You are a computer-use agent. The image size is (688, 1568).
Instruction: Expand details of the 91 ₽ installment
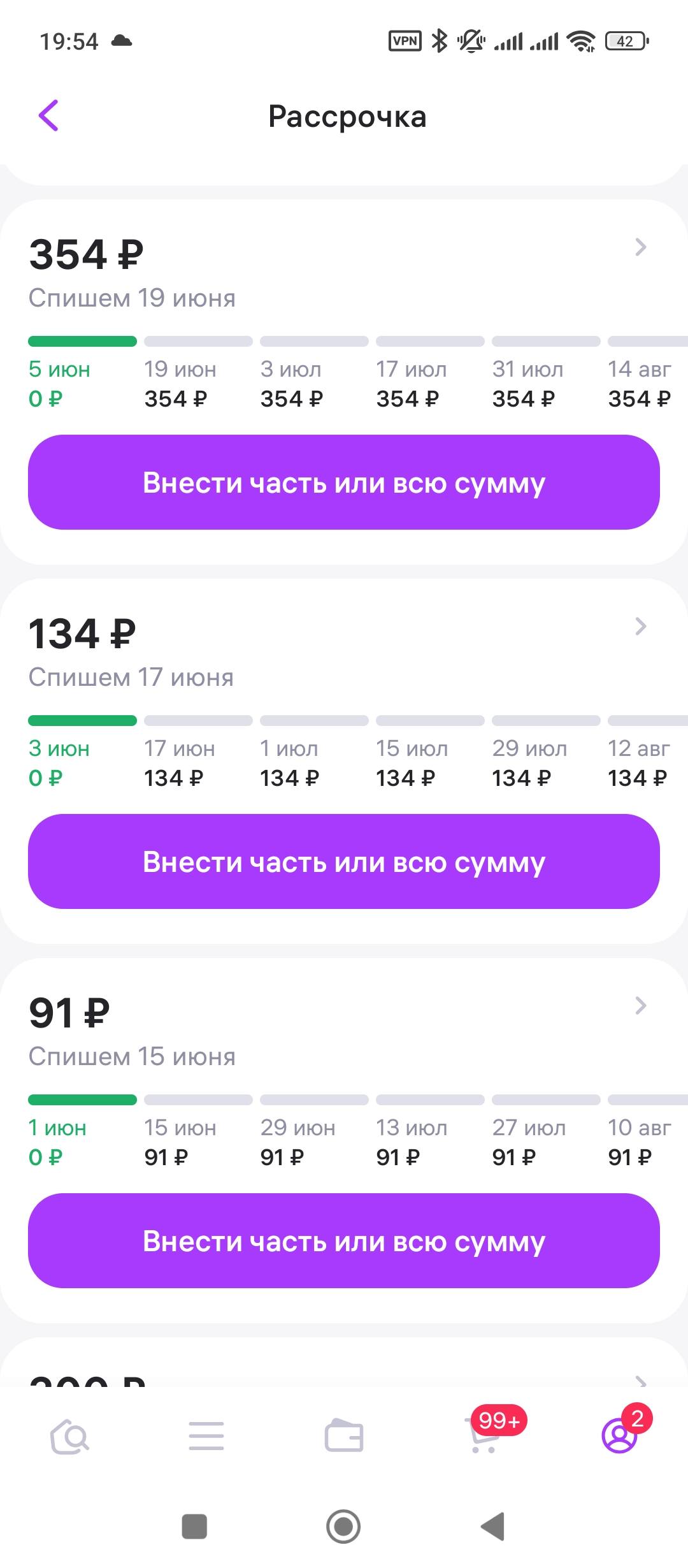point(641,1006)
